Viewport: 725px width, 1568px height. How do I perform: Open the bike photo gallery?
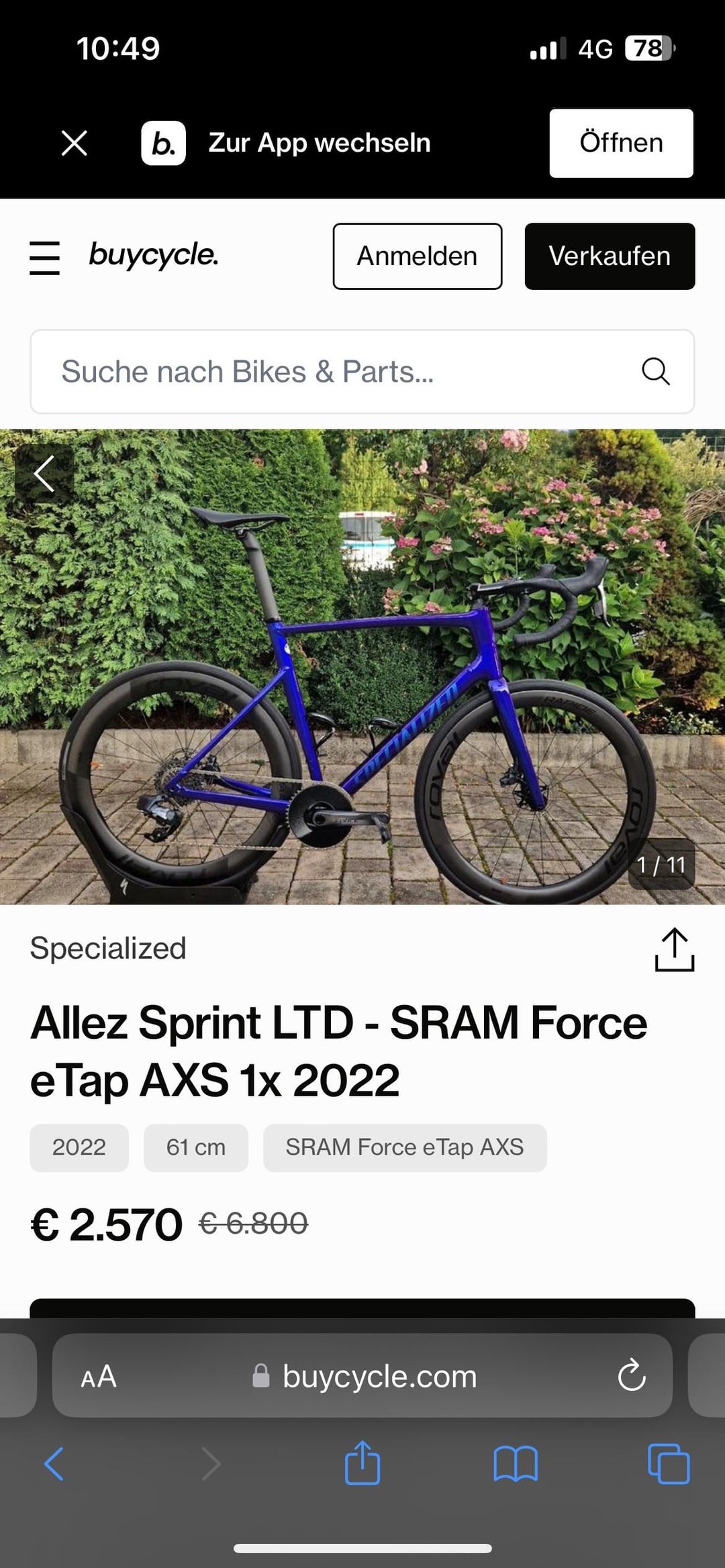pos(362,667)
